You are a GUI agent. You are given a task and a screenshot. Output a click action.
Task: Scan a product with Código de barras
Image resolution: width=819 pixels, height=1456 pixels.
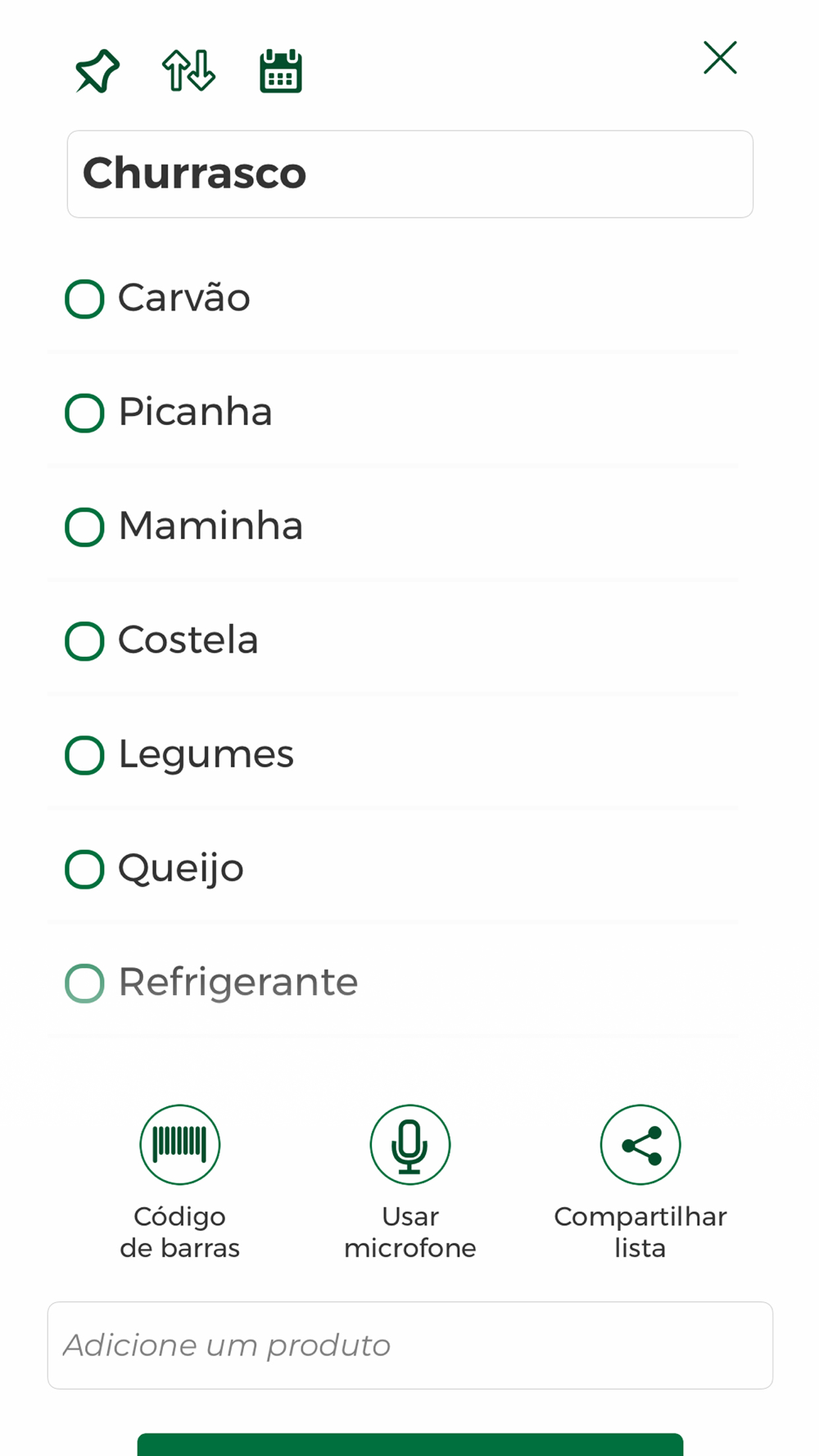click(180, 1145)
